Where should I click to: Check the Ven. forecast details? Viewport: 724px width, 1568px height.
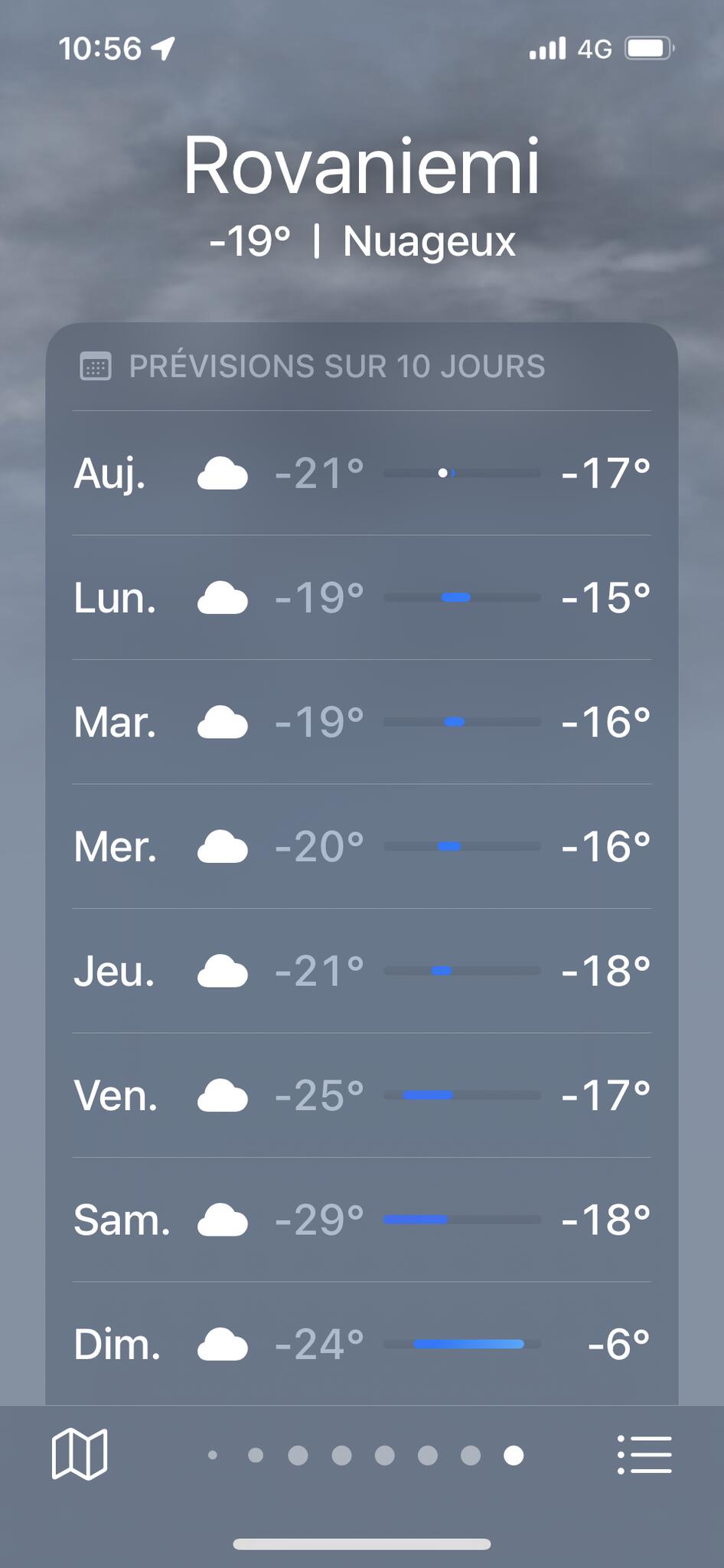(x=361, y=1095)
